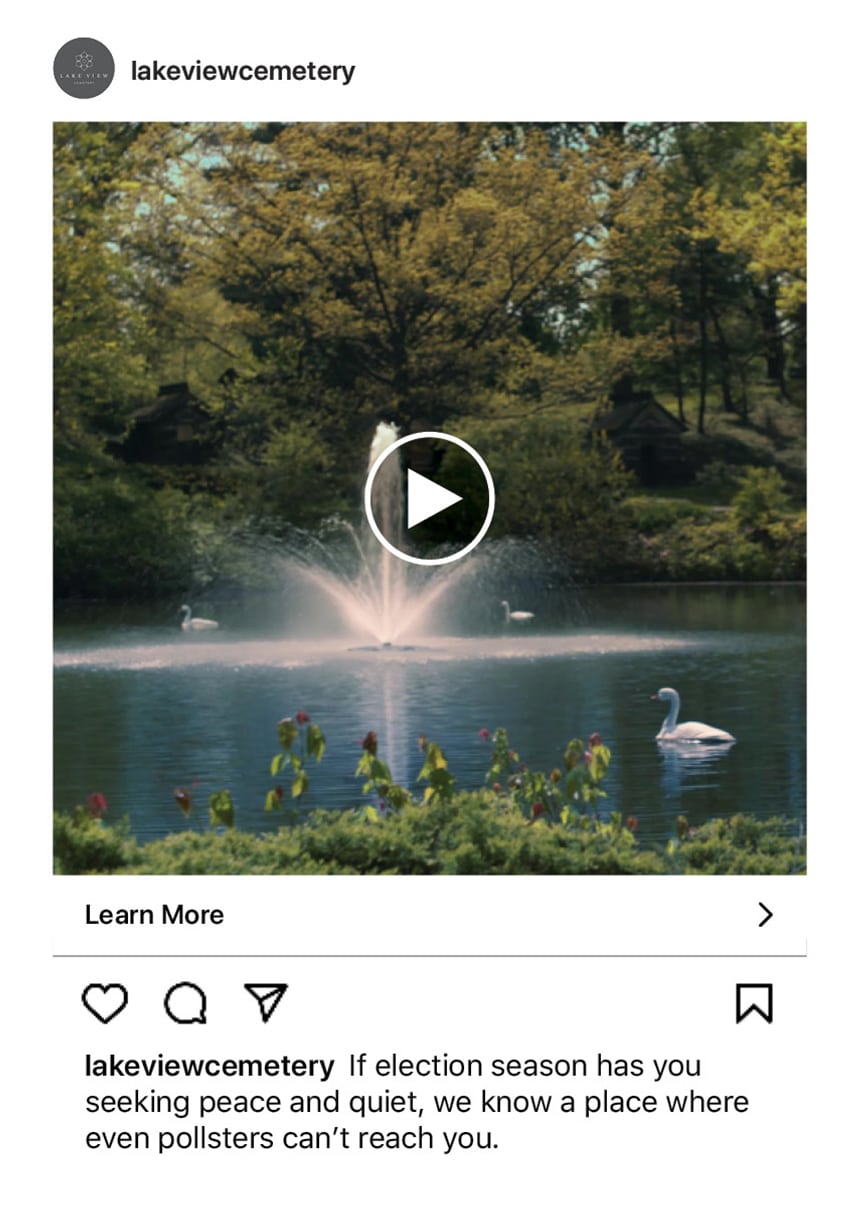The width and height of the screenshot is (857, 1216).
Task: Open comments on this post
Action: (185, 1003)
